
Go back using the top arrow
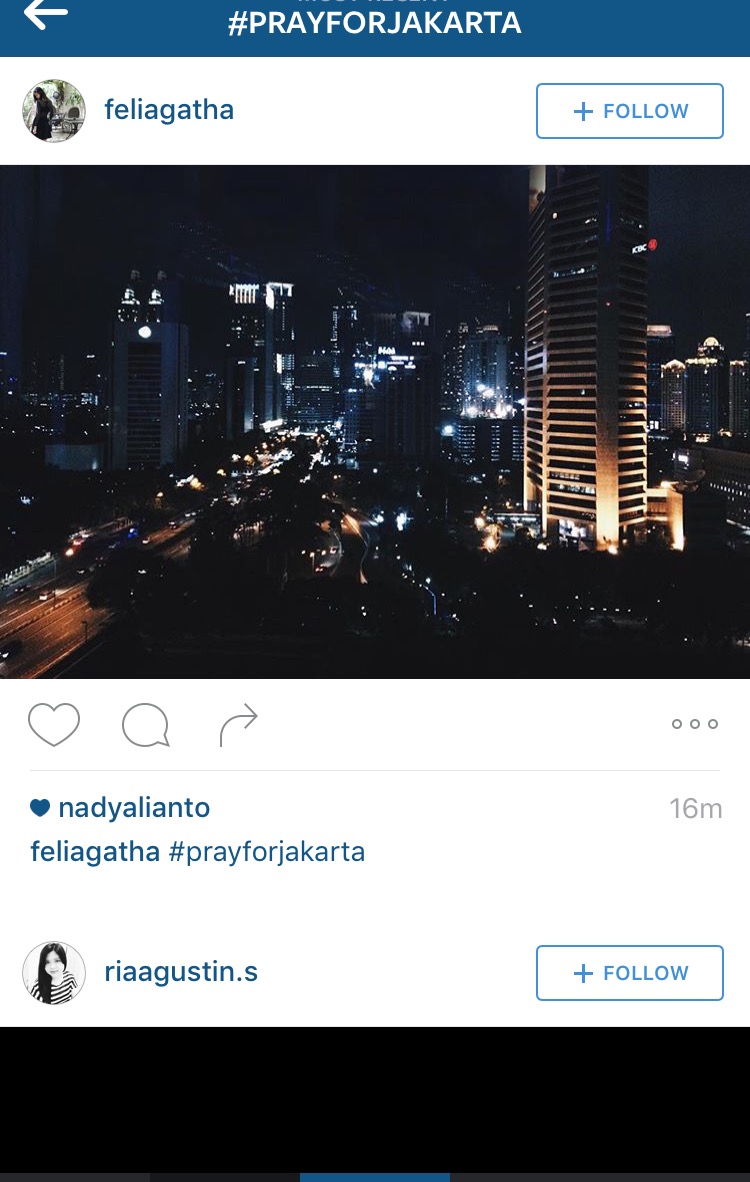click(x=46, y=14)
